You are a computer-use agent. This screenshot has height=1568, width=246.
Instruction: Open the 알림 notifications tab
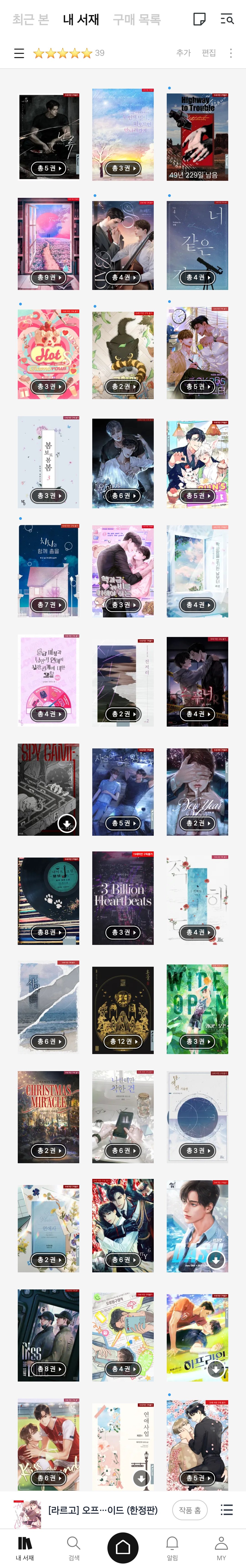pyautogui.click(x=172, y=1547)
